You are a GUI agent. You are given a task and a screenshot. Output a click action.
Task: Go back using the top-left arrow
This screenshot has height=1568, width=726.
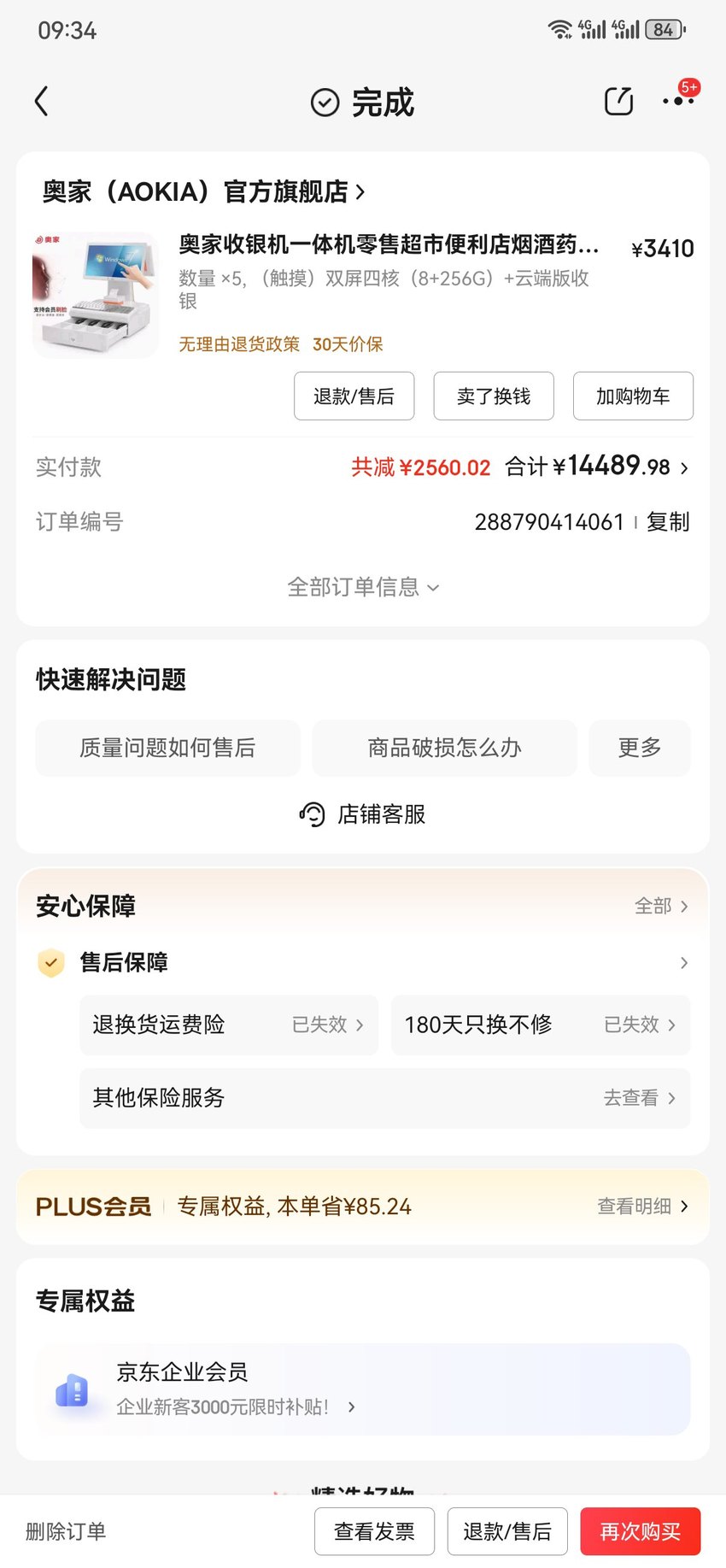[41, 102]
